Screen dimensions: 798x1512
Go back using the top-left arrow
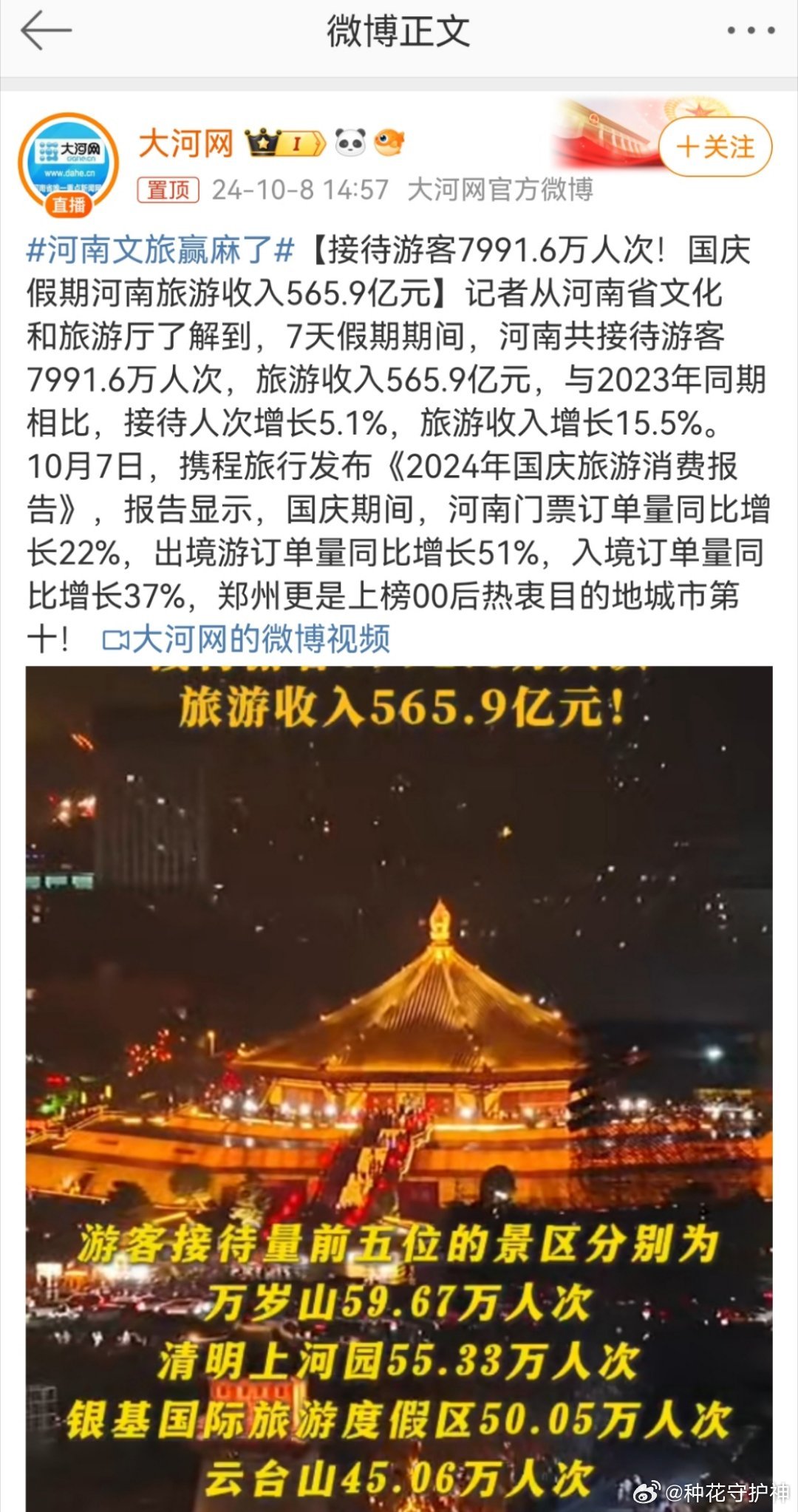(x=46, y=31)
